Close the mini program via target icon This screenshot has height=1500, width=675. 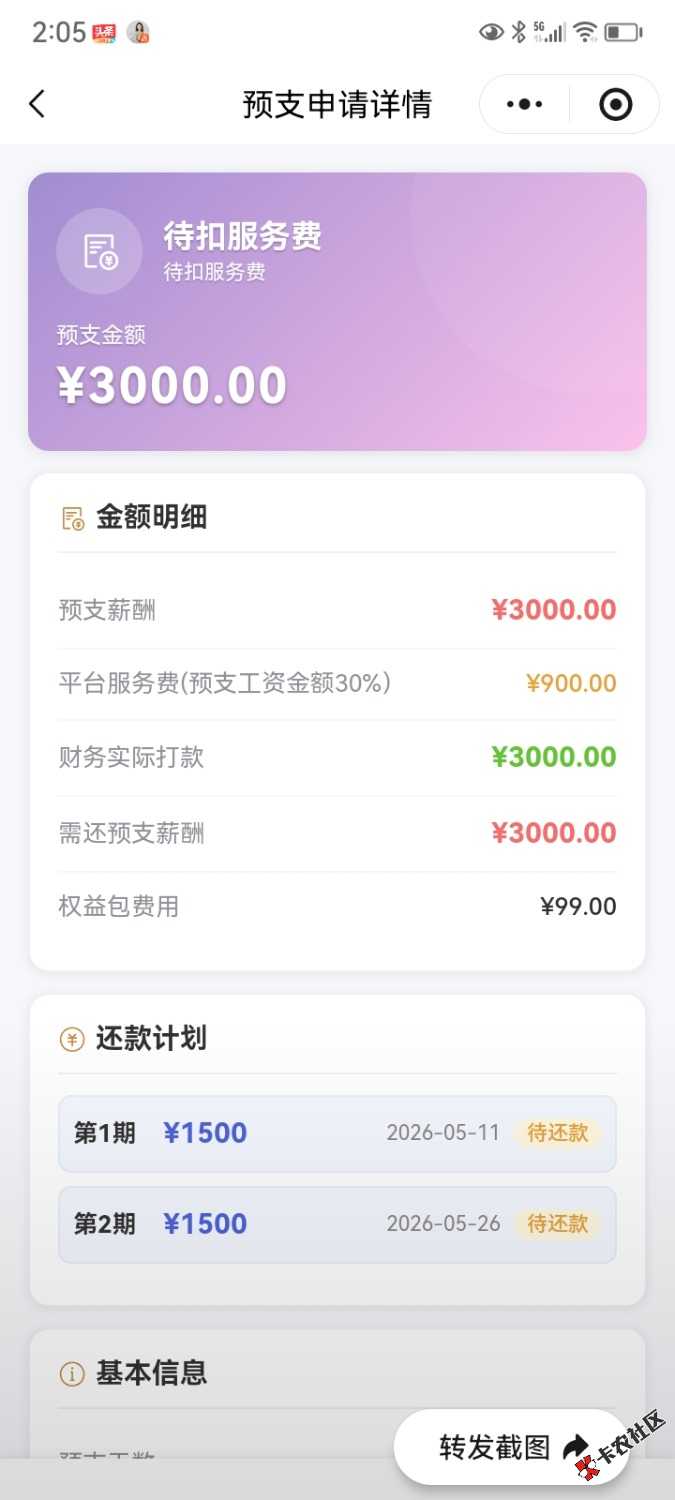pyautogui.click(x=615, y=104)
